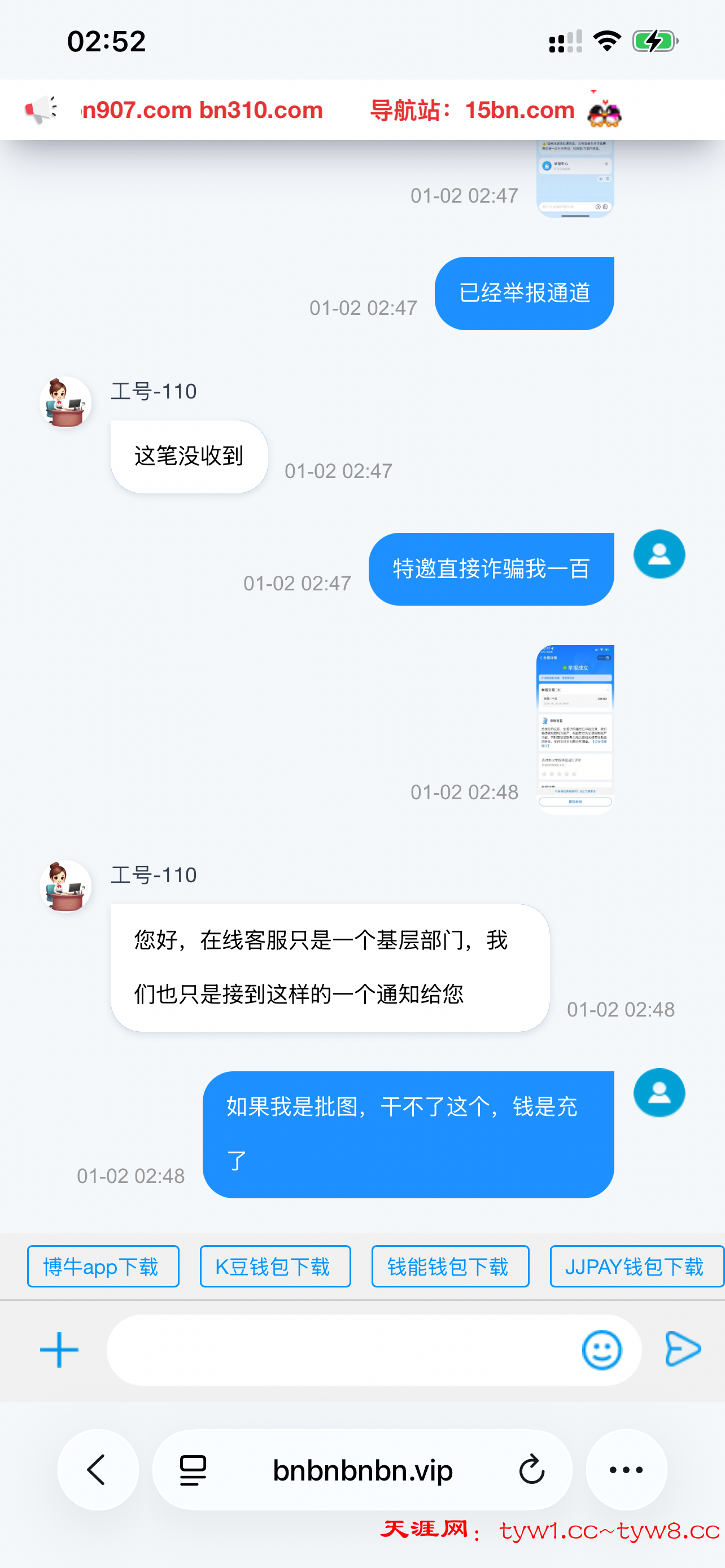Open the screenshot image sent at 02:48
Screen dimensions: 725x1568
click(575, 729)
